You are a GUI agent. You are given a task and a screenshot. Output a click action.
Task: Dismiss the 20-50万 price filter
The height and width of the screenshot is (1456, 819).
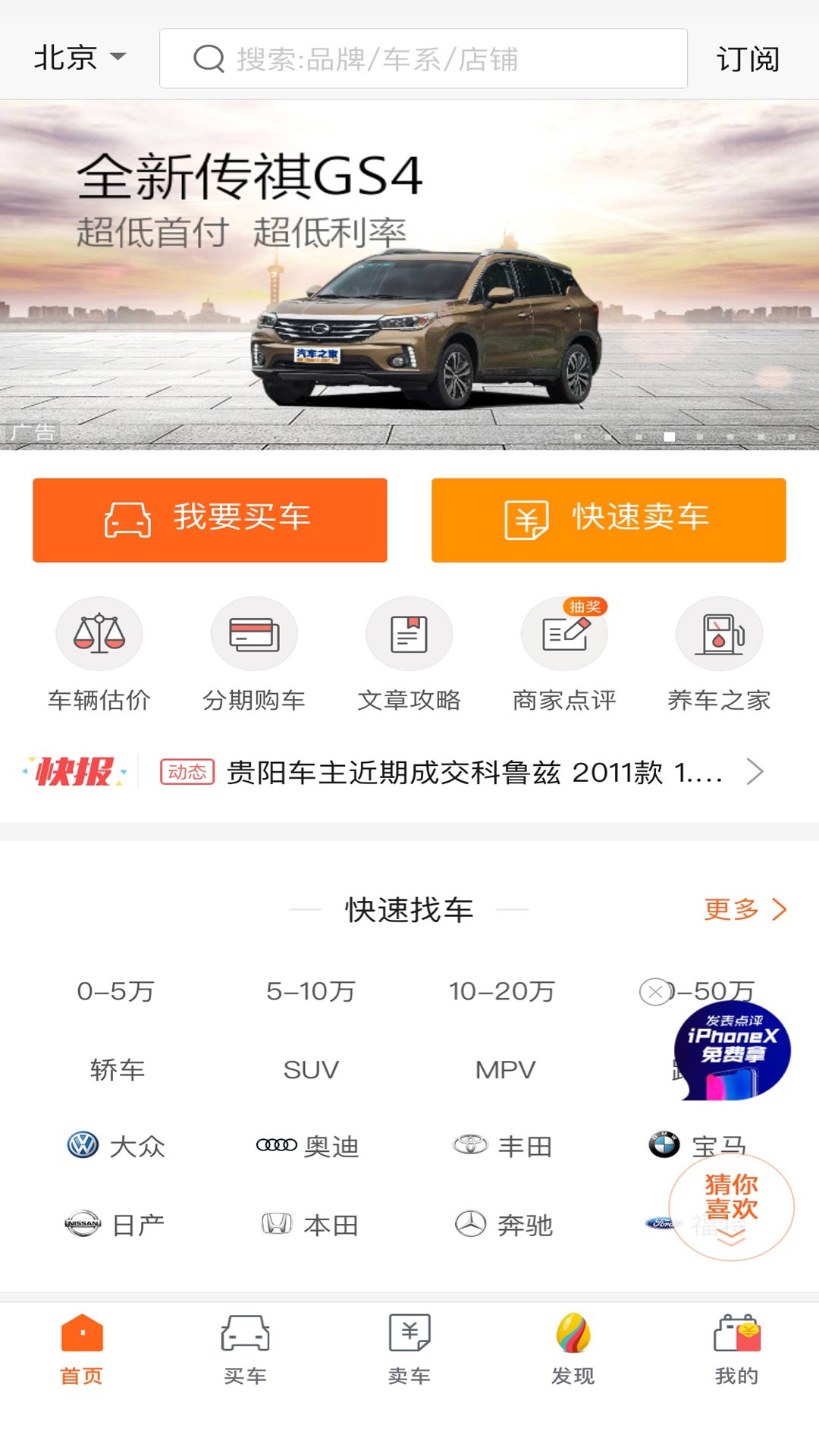point(654,990)
